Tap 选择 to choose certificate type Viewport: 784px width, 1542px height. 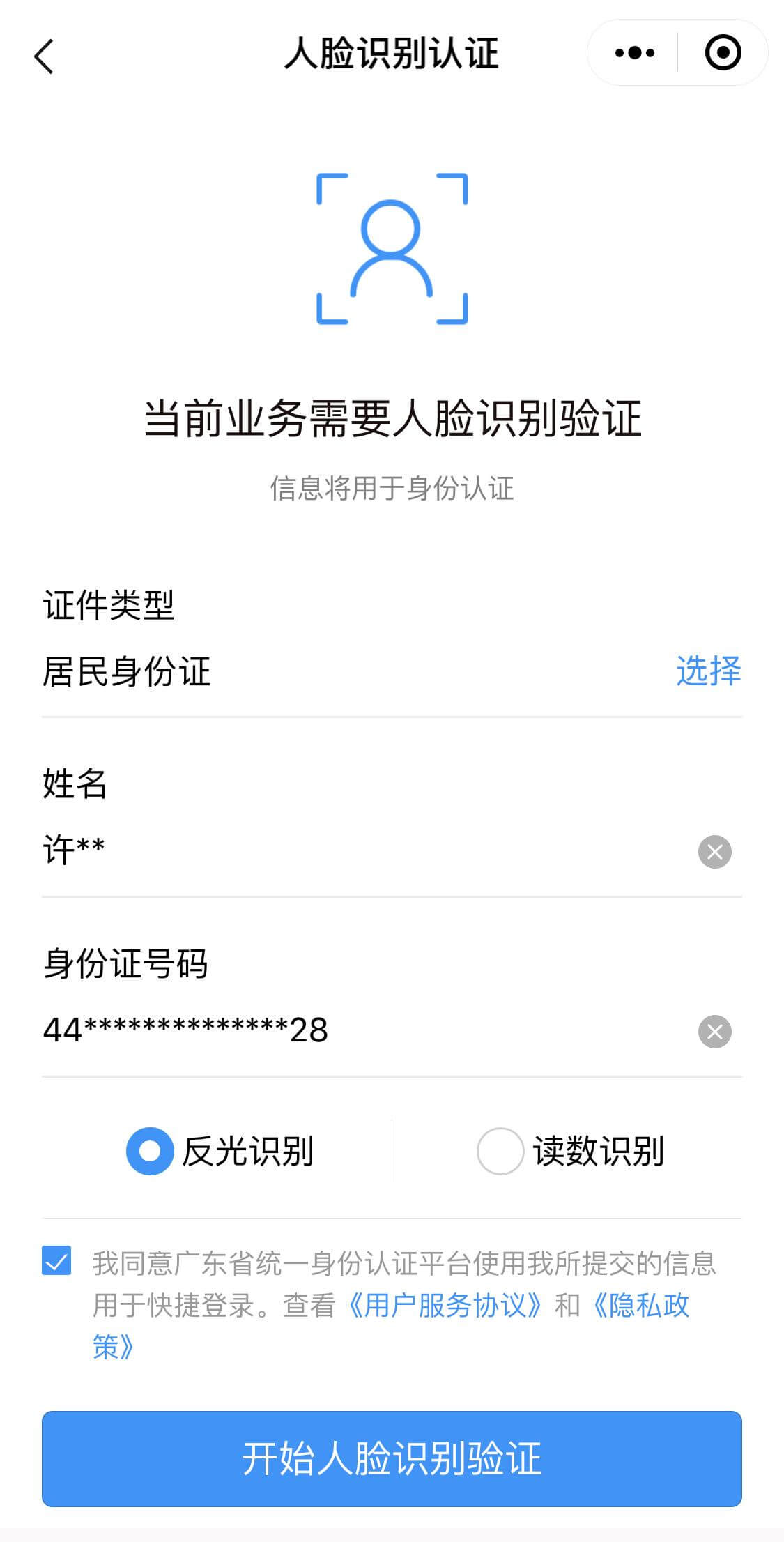(x=708, y=671)
